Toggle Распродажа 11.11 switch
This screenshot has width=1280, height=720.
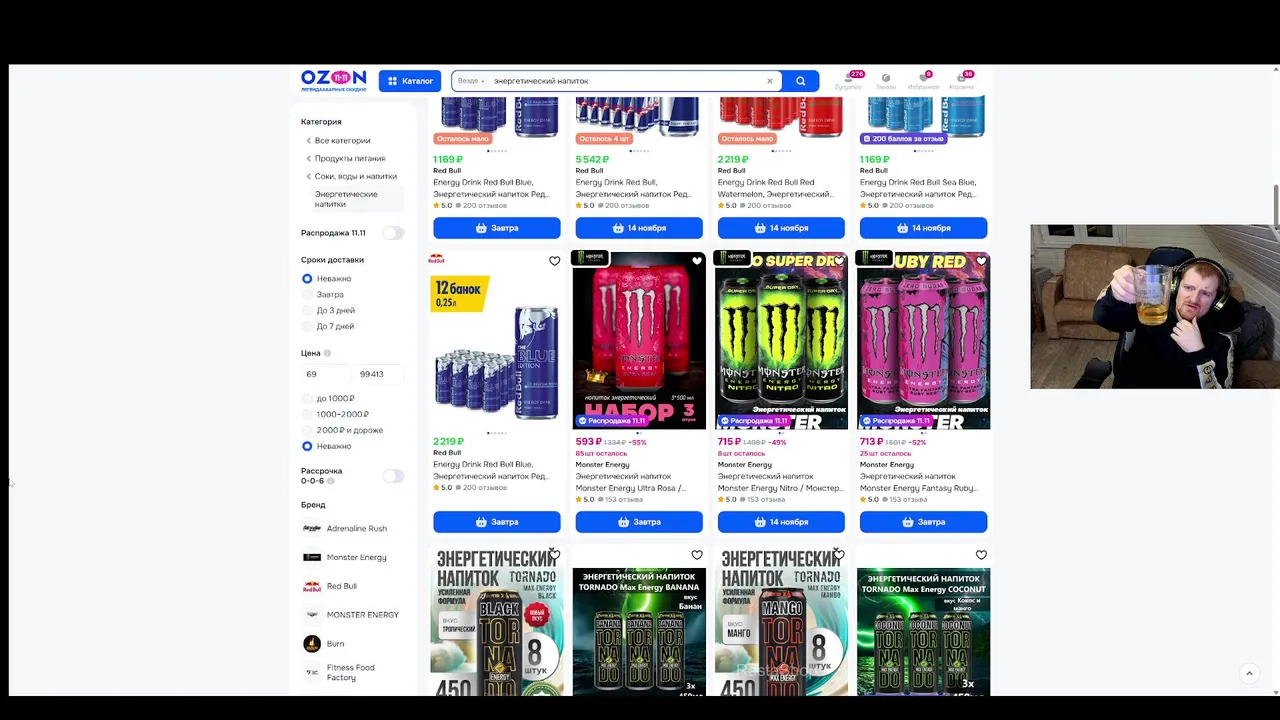click(x=393, y=233)
